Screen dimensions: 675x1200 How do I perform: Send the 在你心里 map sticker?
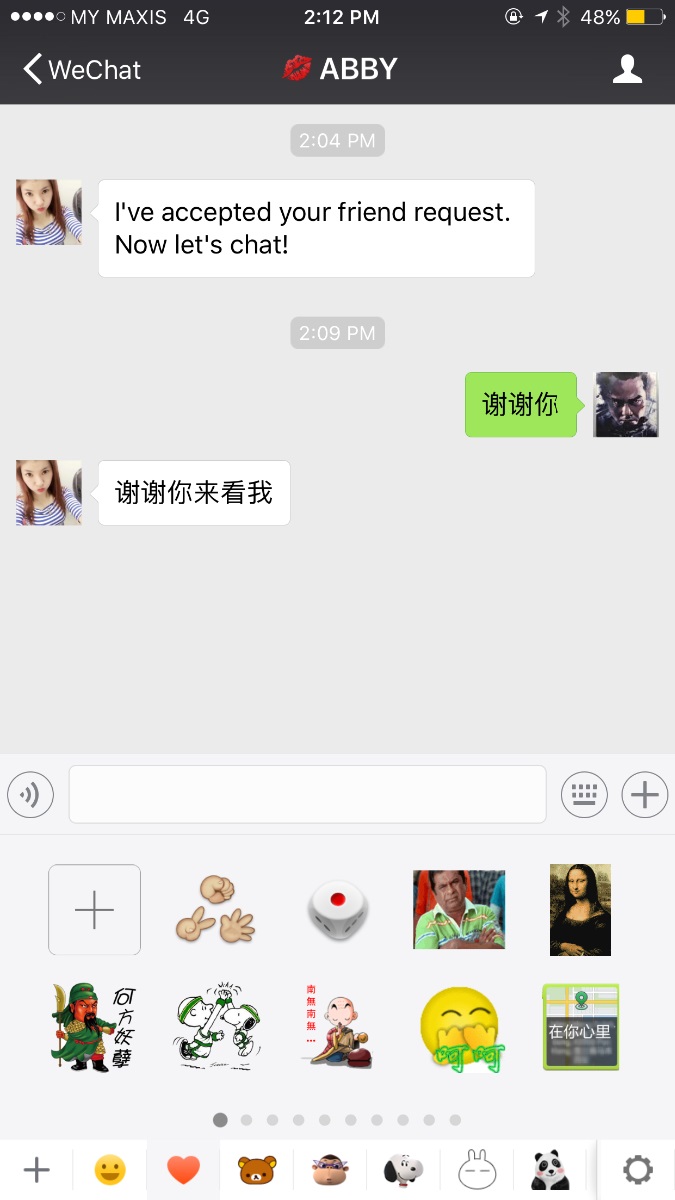pos(580,1027)
